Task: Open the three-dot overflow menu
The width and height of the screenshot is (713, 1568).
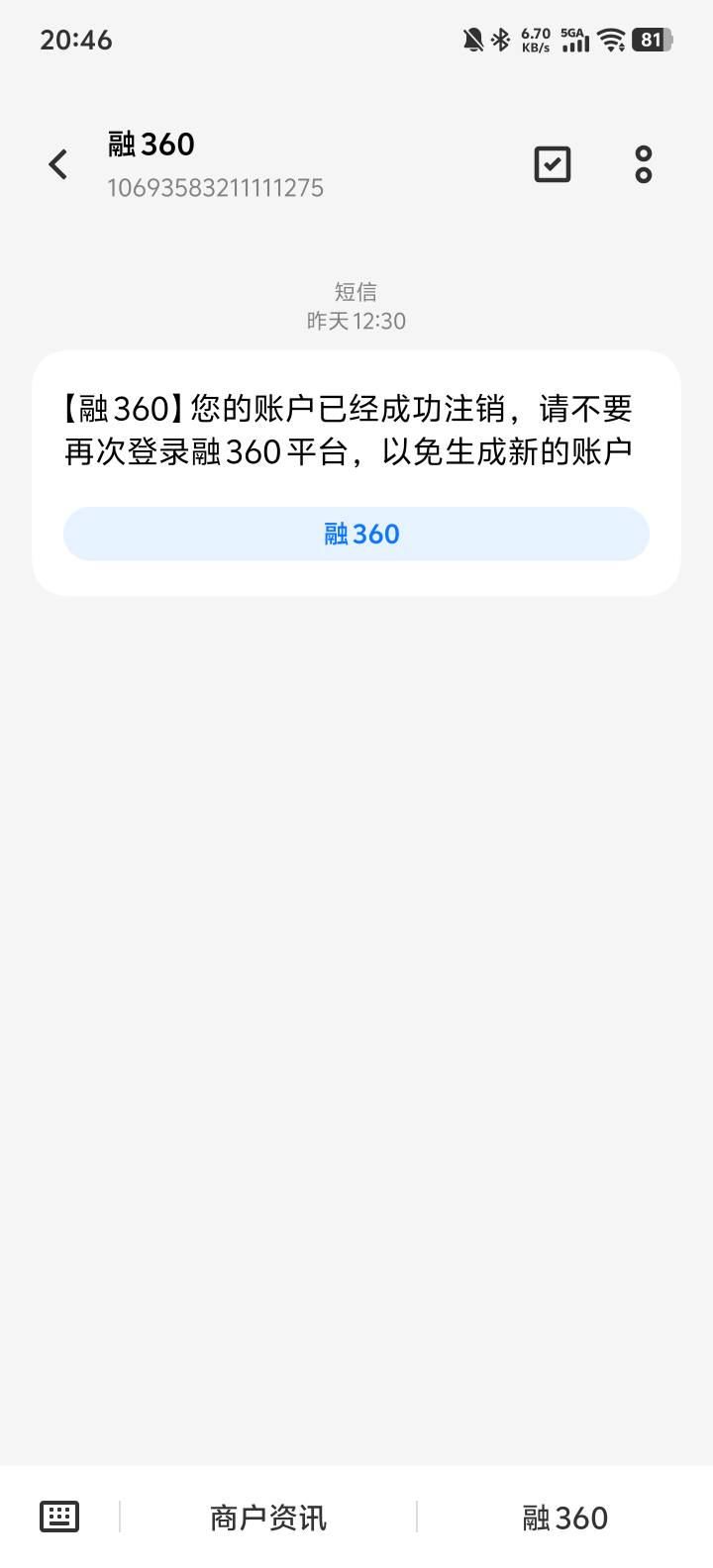Action: [644, 164]
